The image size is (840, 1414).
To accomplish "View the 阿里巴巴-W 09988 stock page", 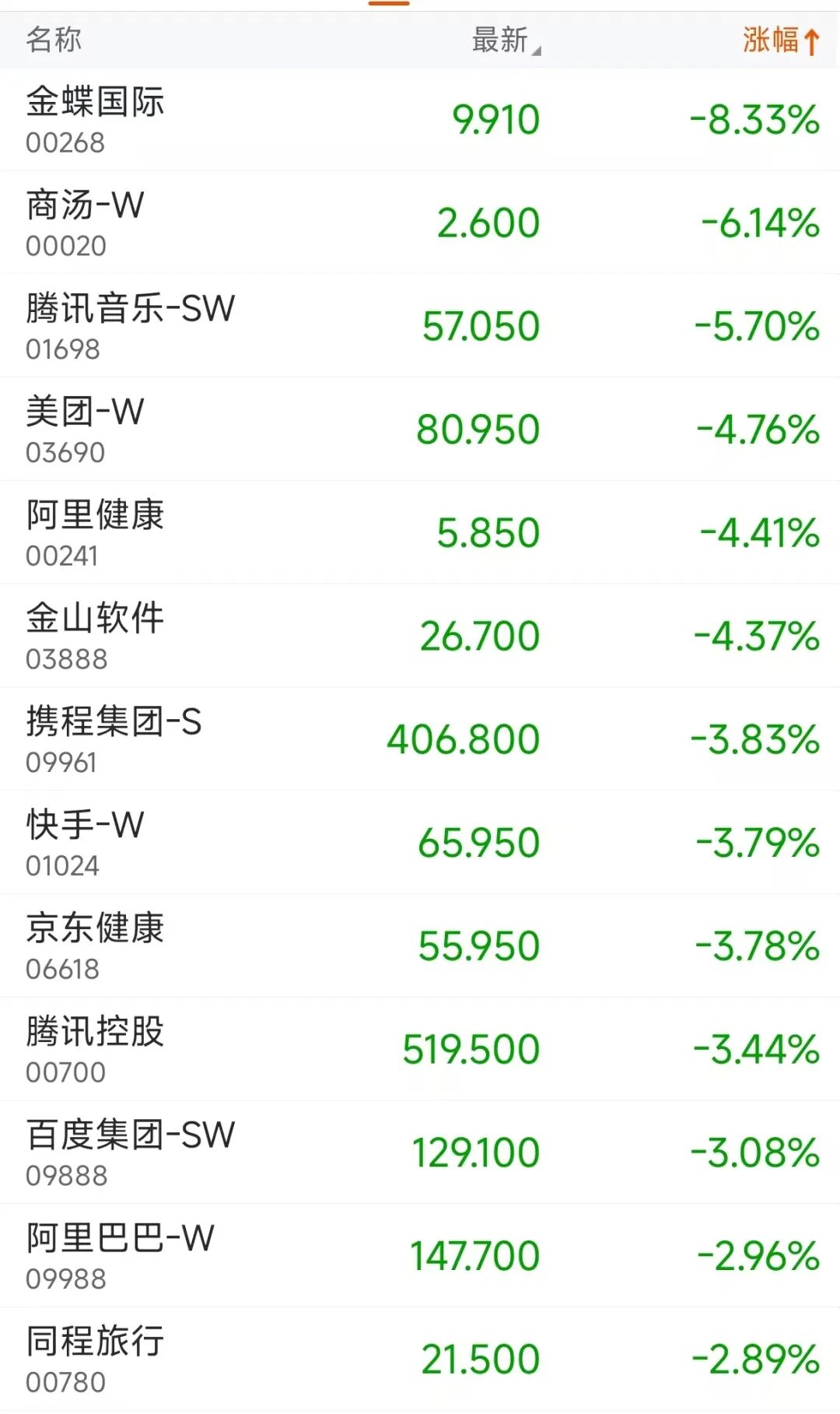I will pos(420,1256).
